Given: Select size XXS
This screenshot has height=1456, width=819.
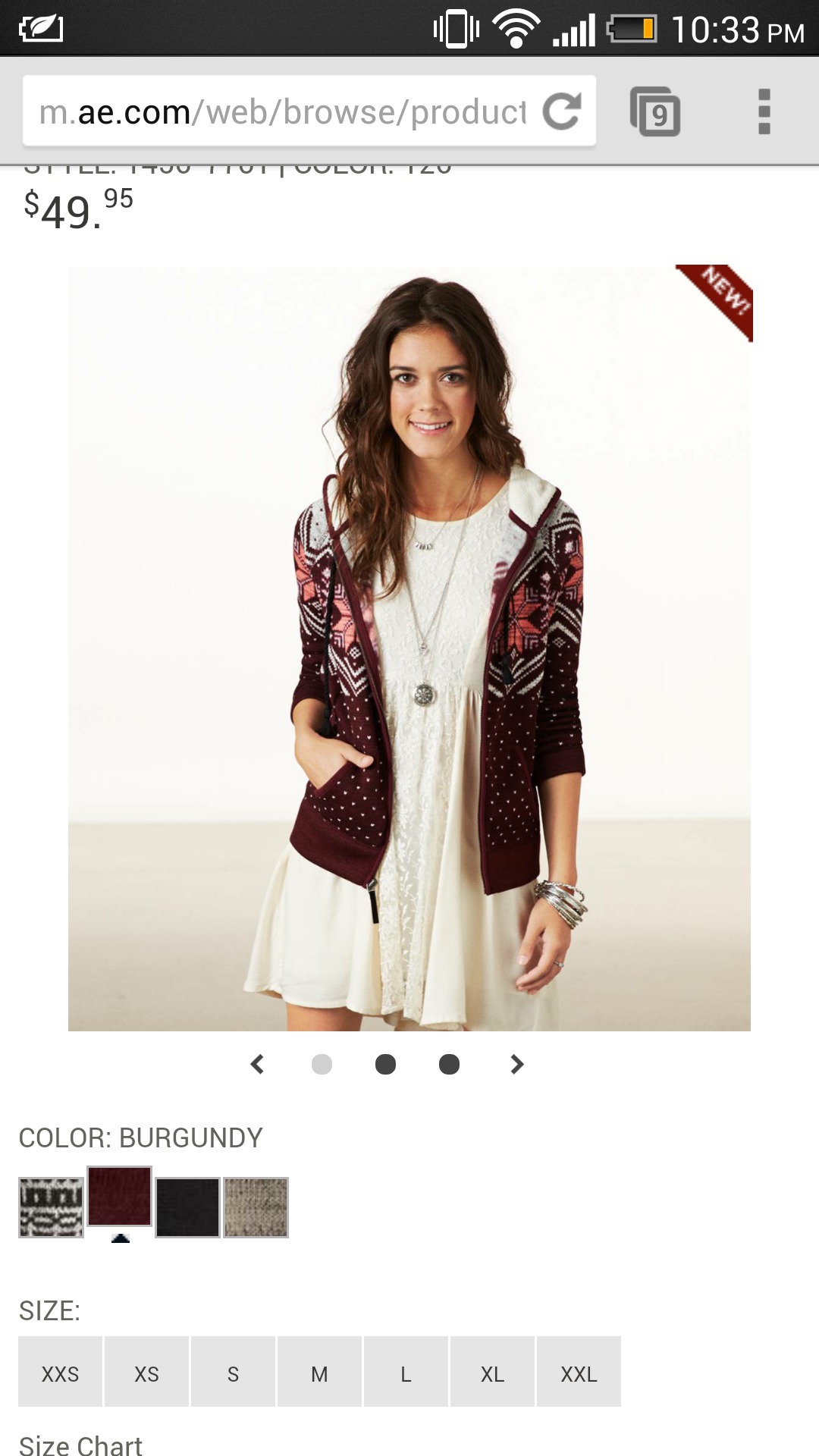Looking at the screenshot, I should [x=61, y=1374].
